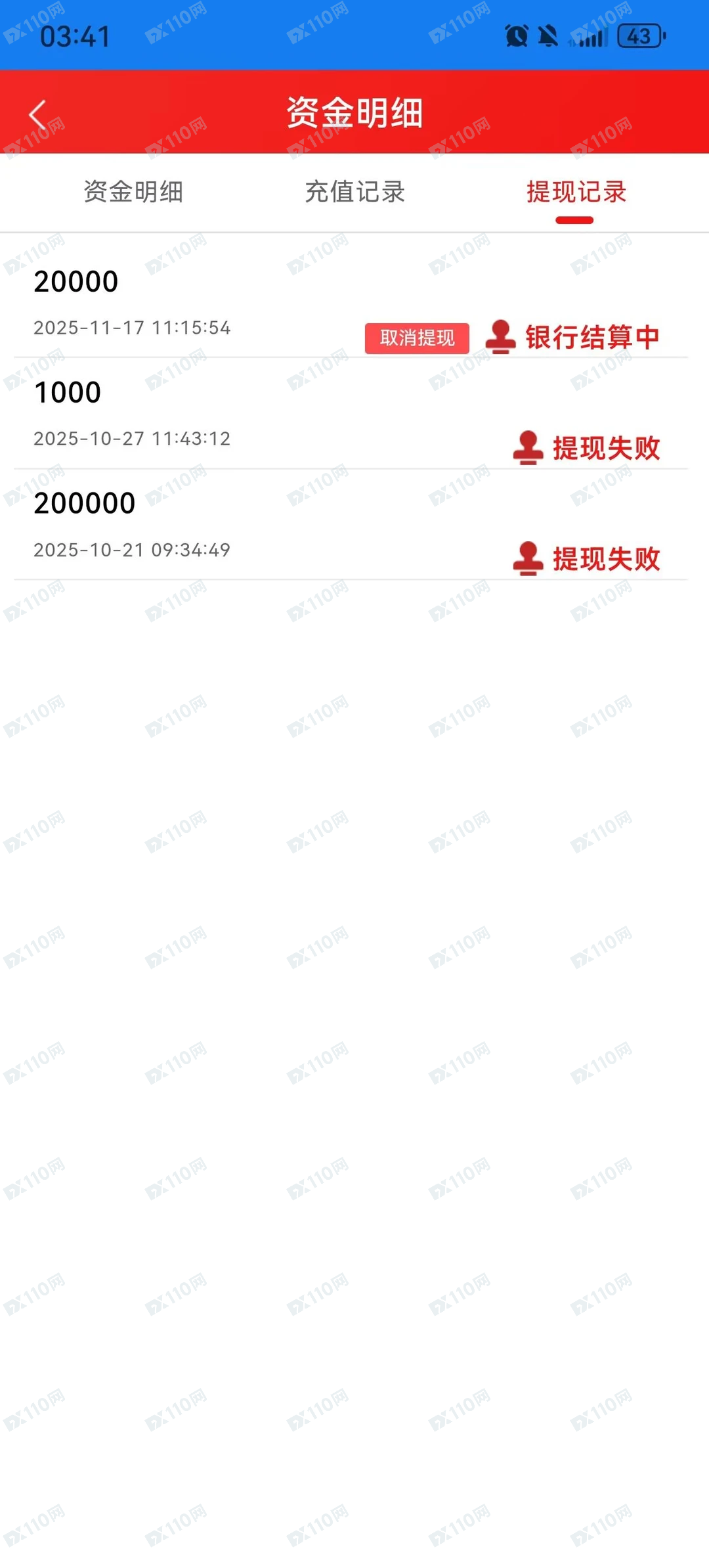Tap the alarm clock icon in status bar

click(x=517, y=36)
